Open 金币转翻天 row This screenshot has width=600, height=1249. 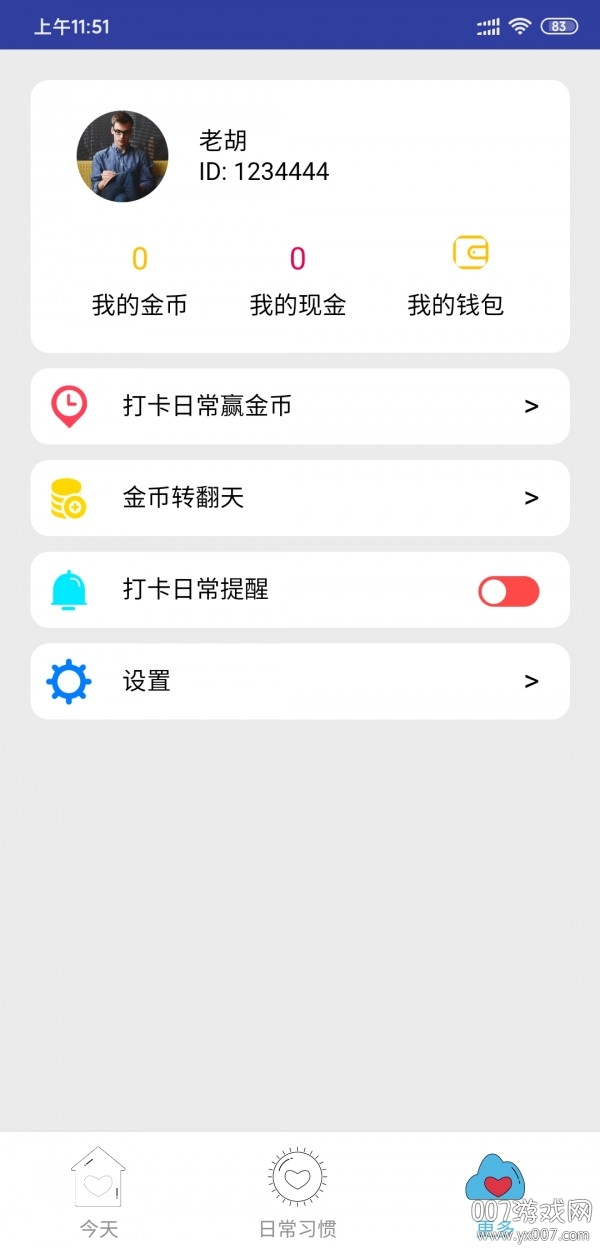pos(300,498)
